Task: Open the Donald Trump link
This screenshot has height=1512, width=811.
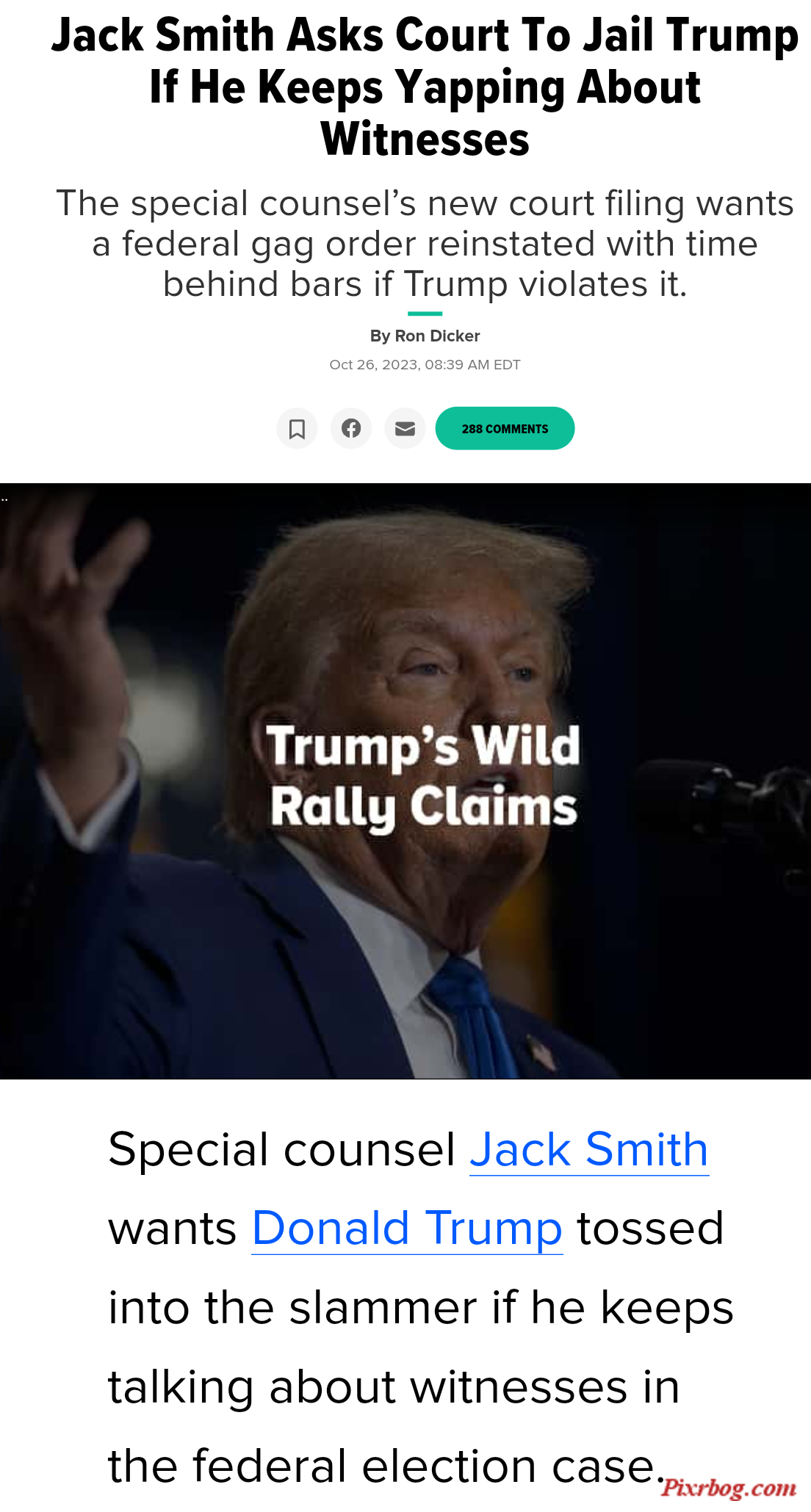Action: 407,1228
